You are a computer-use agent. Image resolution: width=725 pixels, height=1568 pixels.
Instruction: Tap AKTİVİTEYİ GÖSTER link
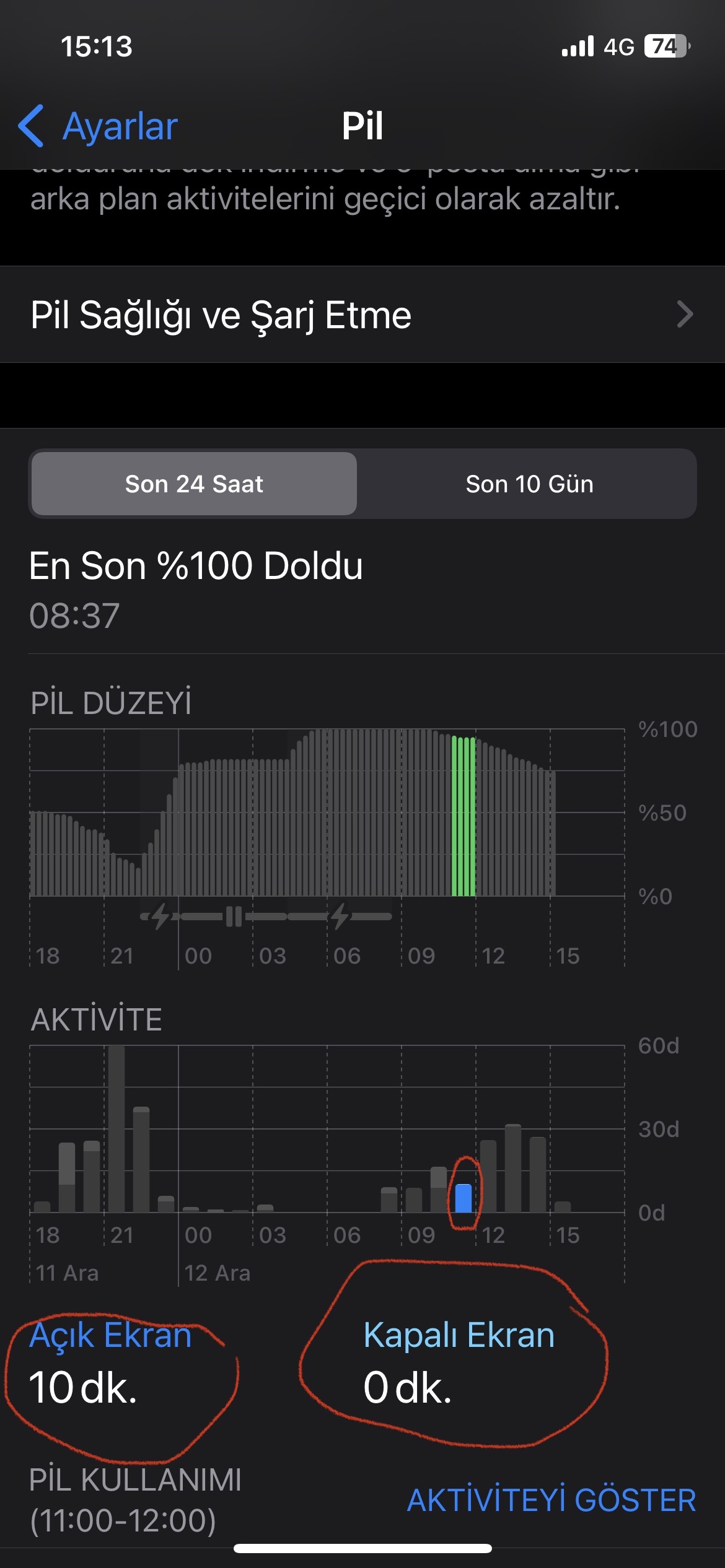(551, 1500)
